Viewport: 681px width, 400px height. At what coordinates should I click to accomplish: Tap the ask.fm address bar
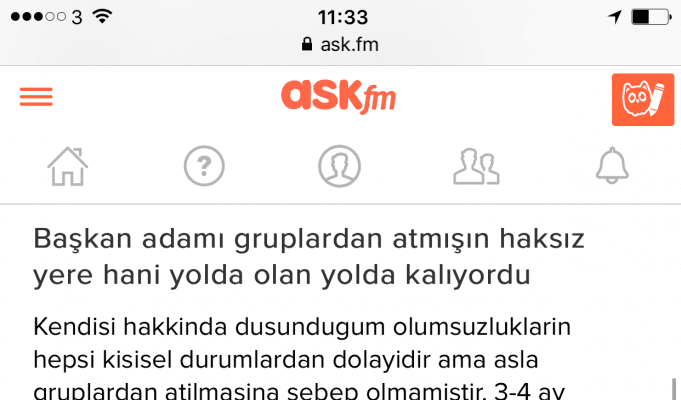click(340, 45)
